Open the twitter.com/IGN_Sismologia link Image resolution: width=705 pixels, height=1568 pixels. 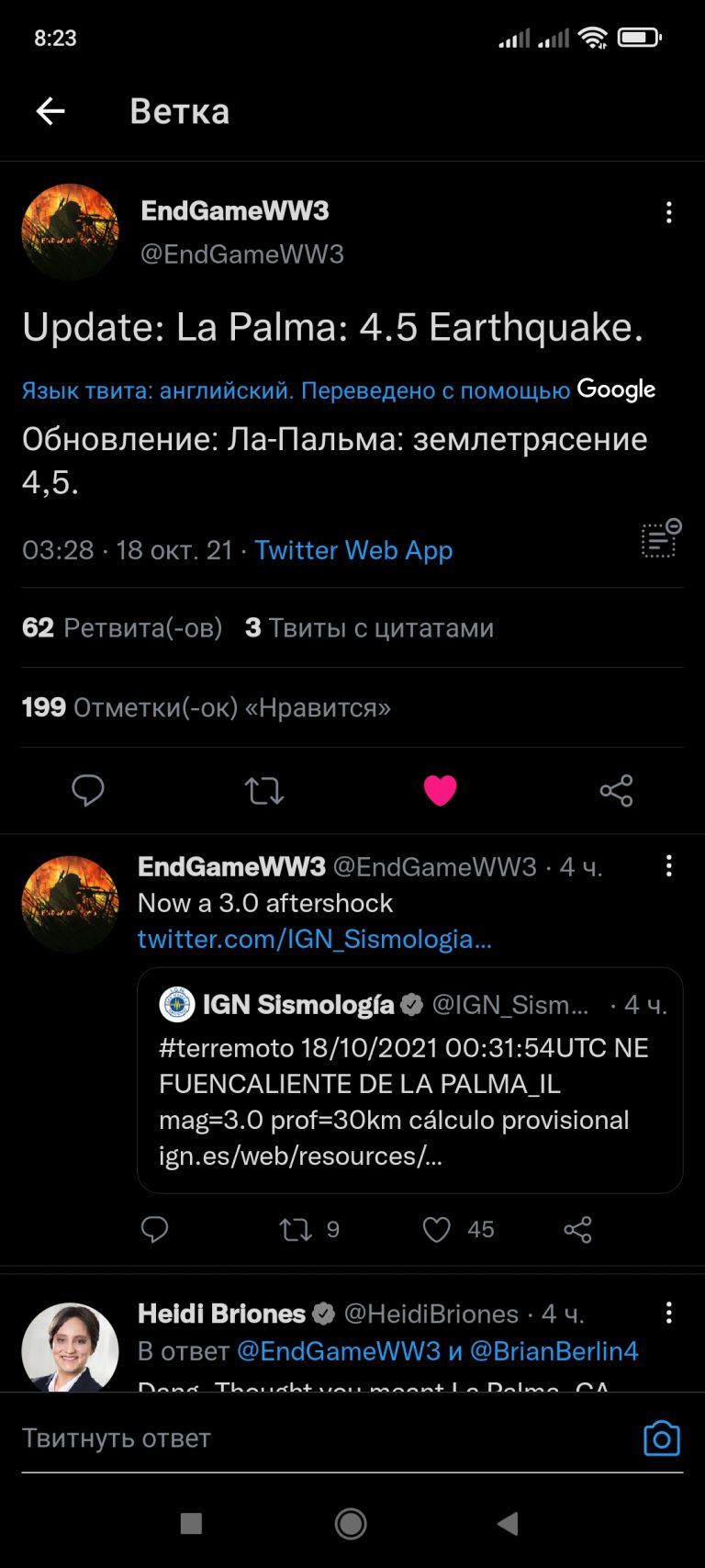point(315,939)
